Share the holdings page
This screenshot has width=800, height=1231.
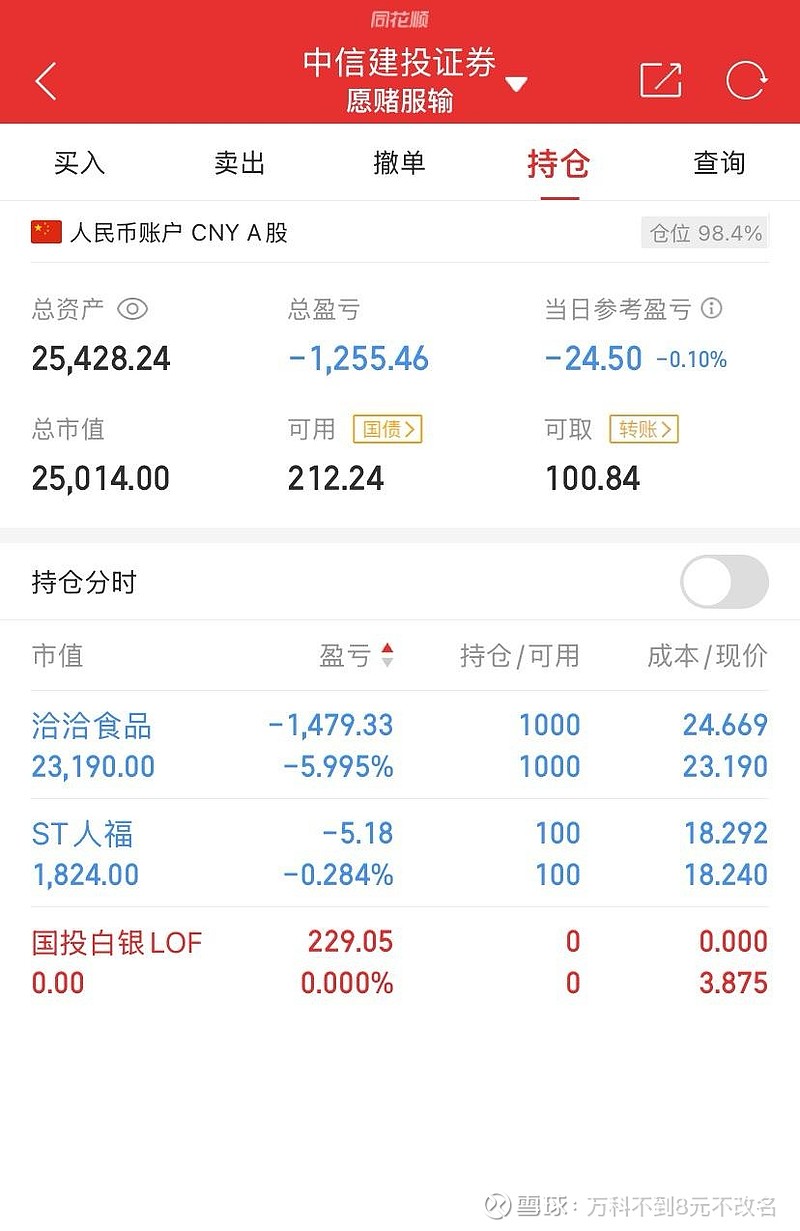point(660,81)
